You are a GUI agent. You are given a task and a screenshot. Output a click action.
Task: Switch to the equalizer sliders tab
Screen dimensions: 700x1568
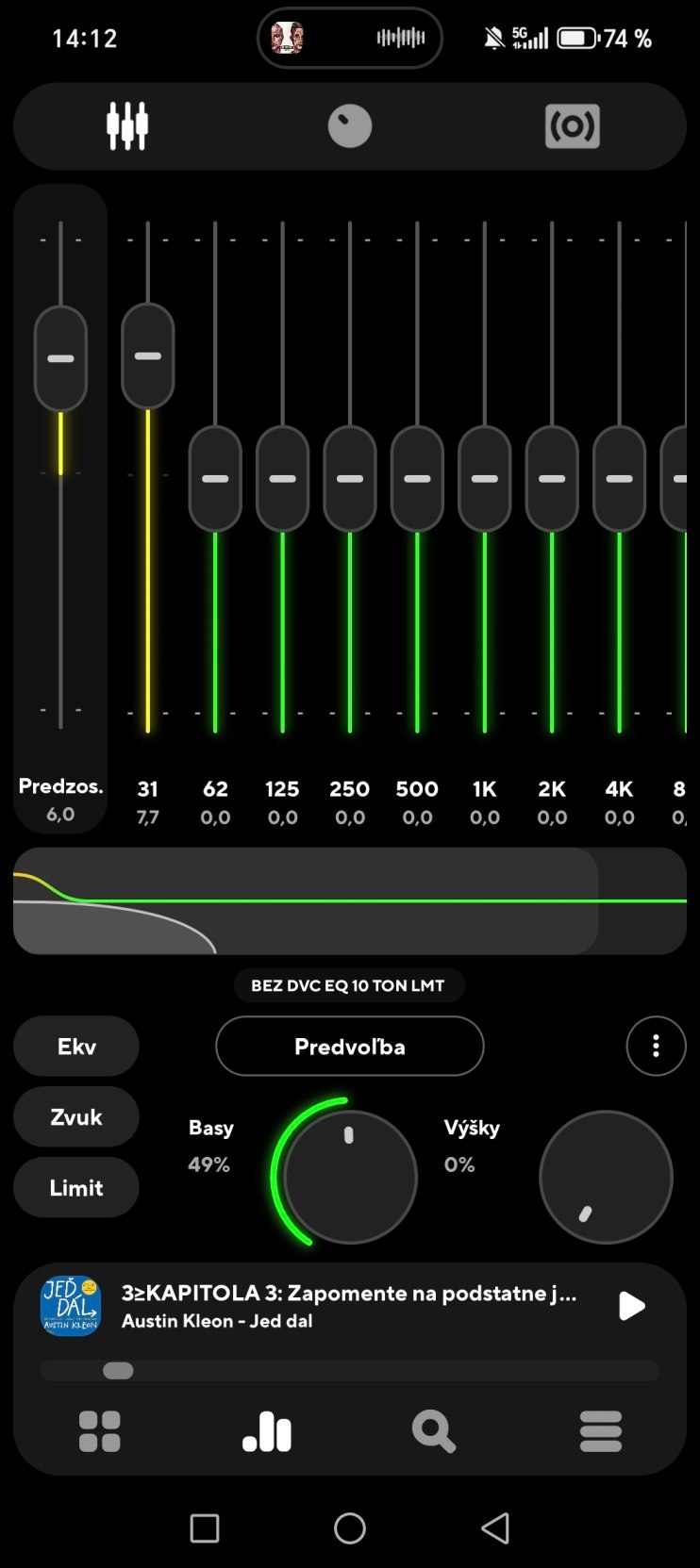click(x=127, y=126)
